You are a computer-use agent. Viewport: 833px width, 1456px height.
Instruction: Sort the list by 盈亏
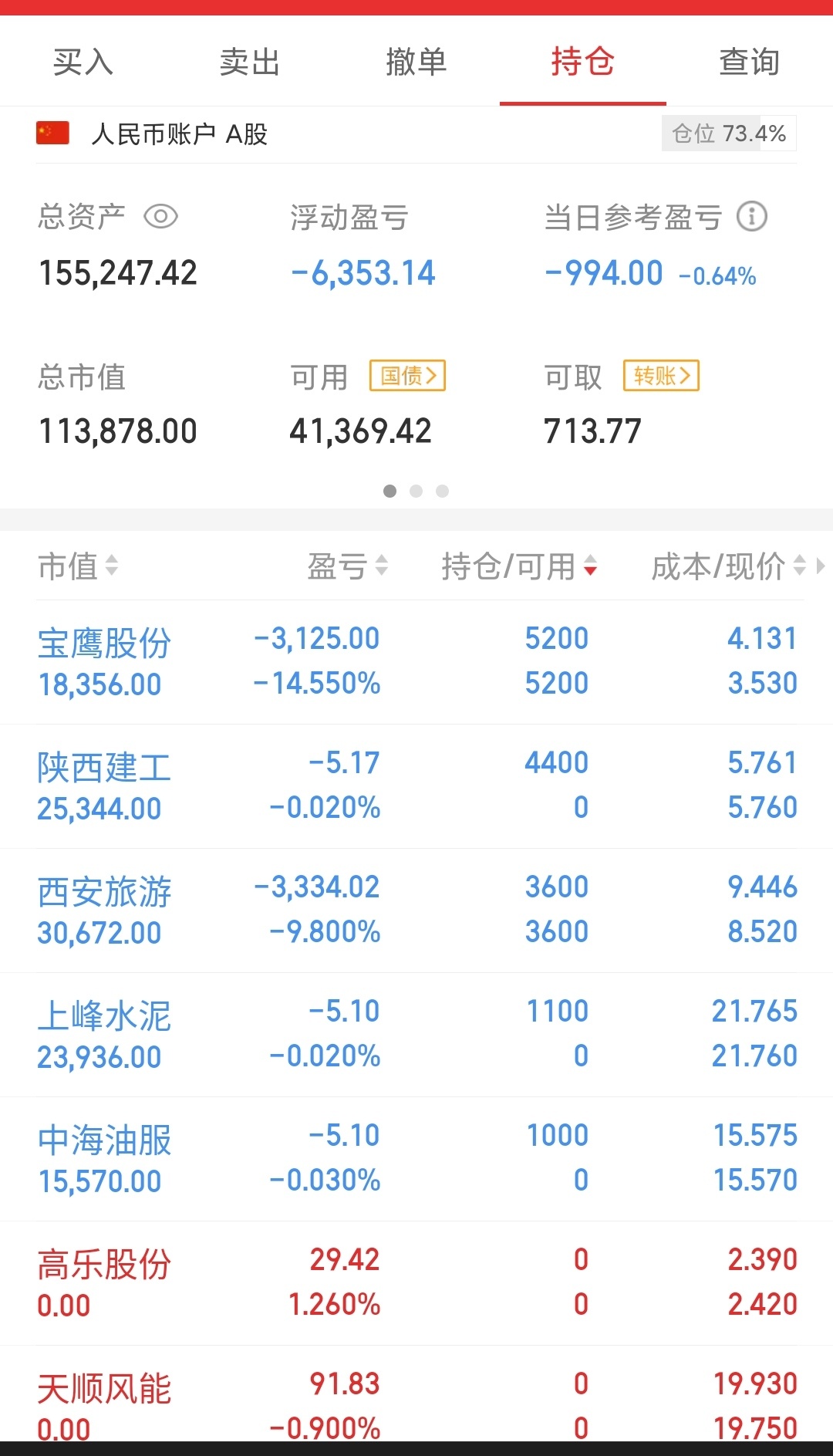(x=348, y=566)
